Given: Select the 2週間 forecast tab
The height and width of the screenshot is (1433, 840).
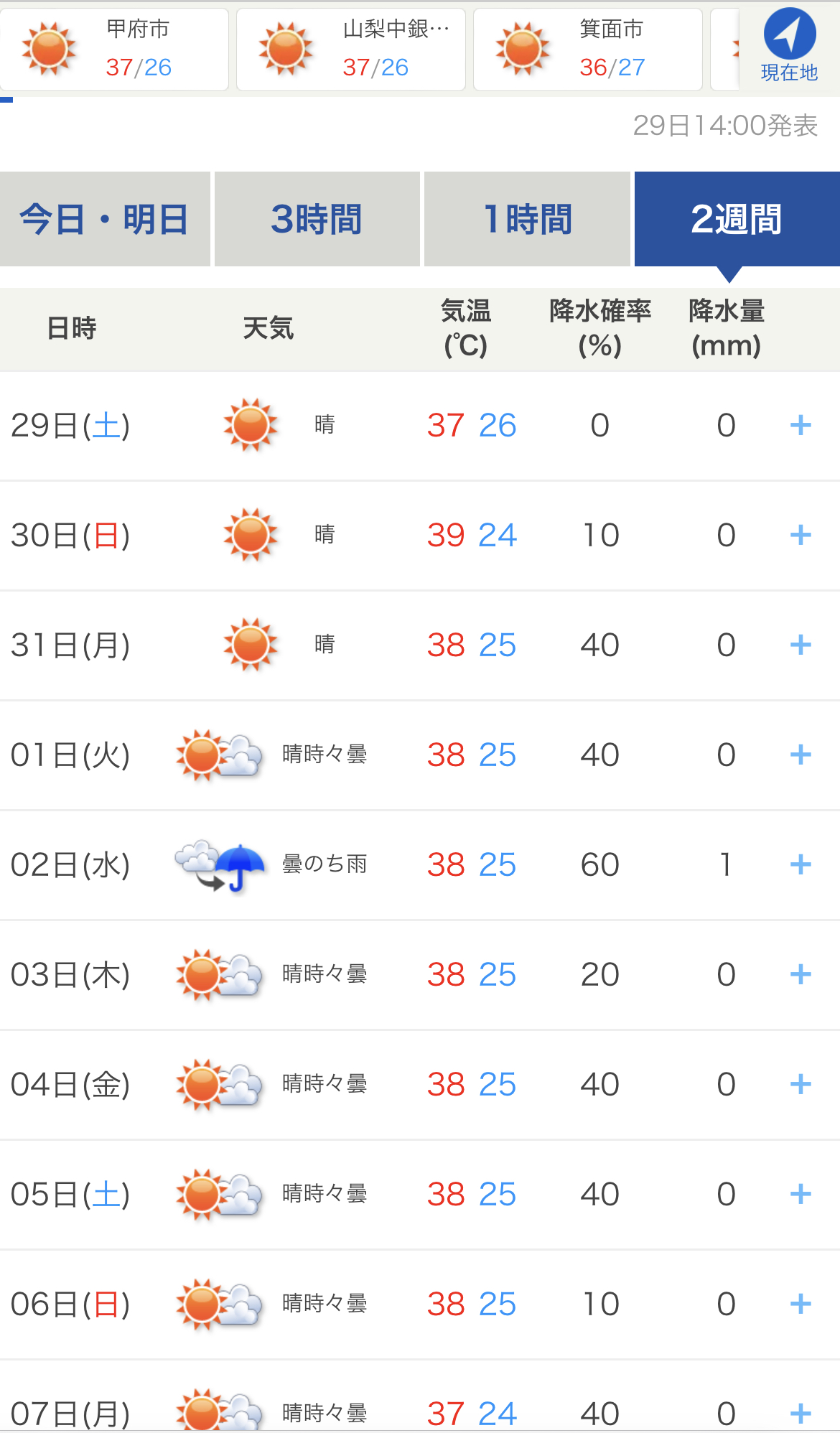Looking at the screenshot, I should point(737,219).
